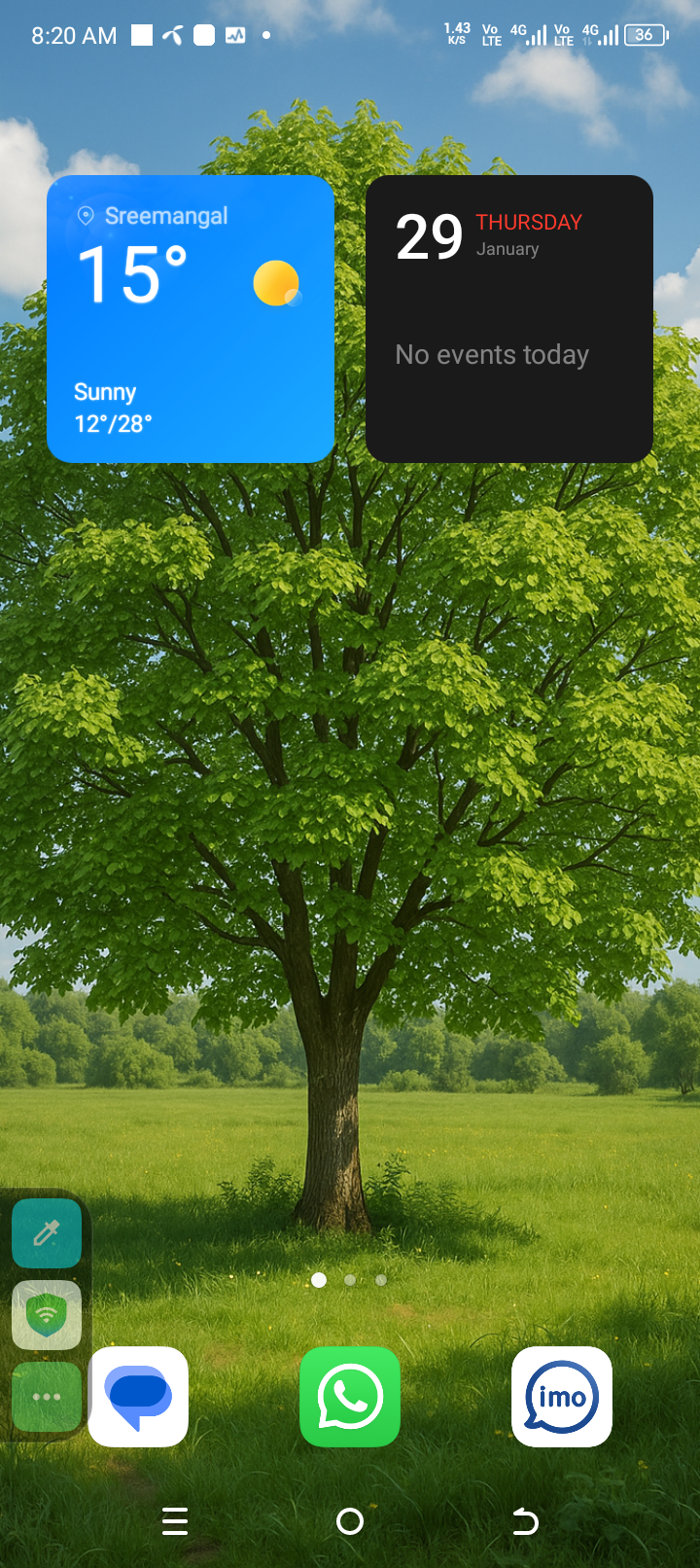Open the Sreemangal weather widget
The height and width of the screenshot is (1568, 700).
pos(191,319)
